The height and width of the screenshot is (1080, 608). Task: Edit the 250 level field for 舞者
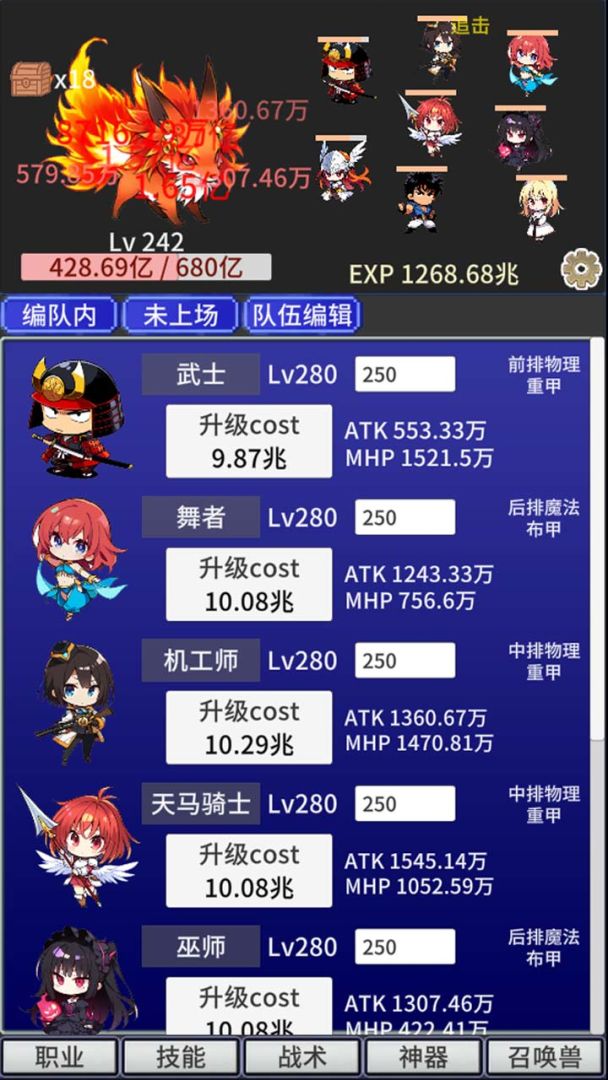click(x=404, y=518)
